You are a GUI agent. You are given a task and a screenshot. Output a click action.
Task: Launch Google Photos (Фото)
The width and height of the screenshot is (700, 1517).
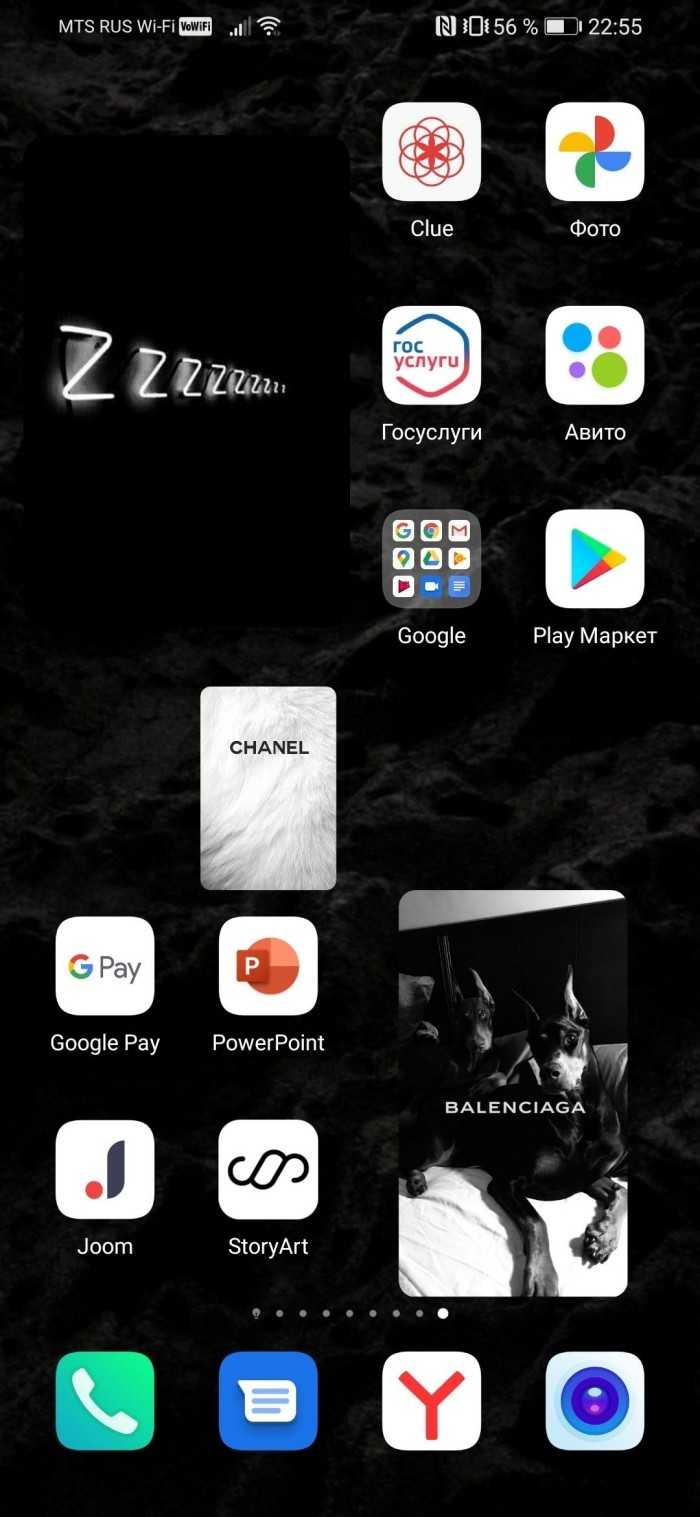click(594, 152)
